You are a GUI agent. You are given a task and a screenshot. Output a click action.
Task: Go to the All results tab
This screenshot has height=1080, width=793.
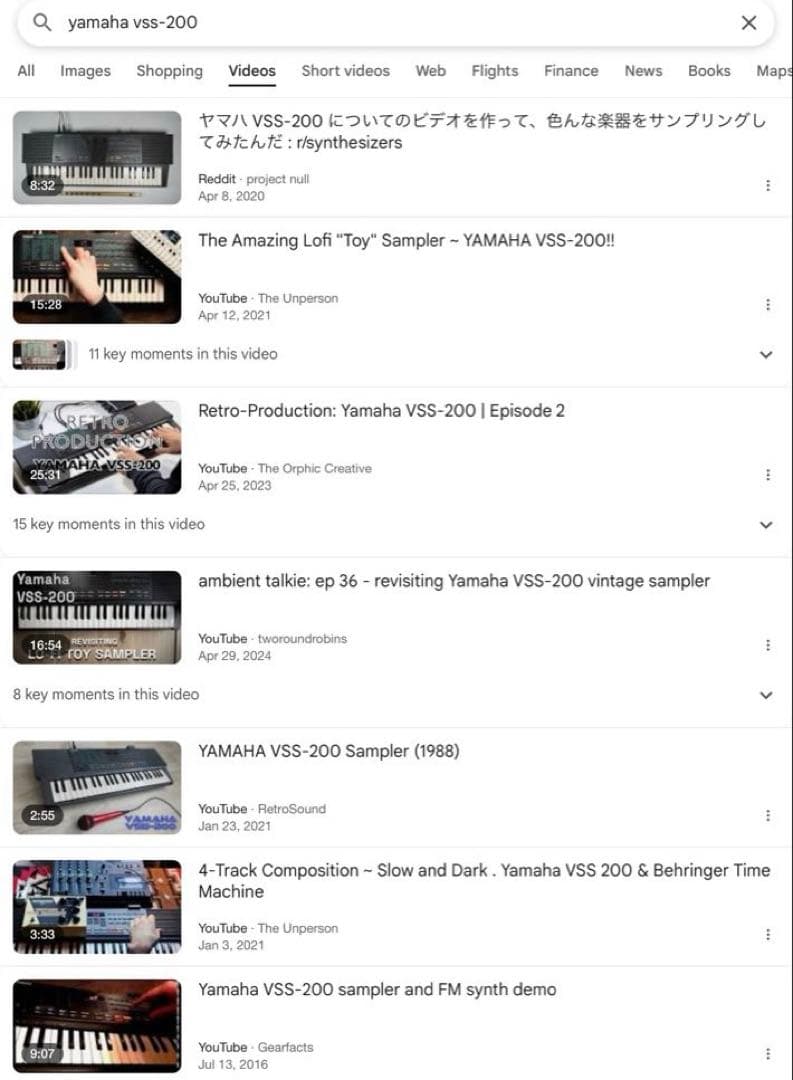point(26,71)
